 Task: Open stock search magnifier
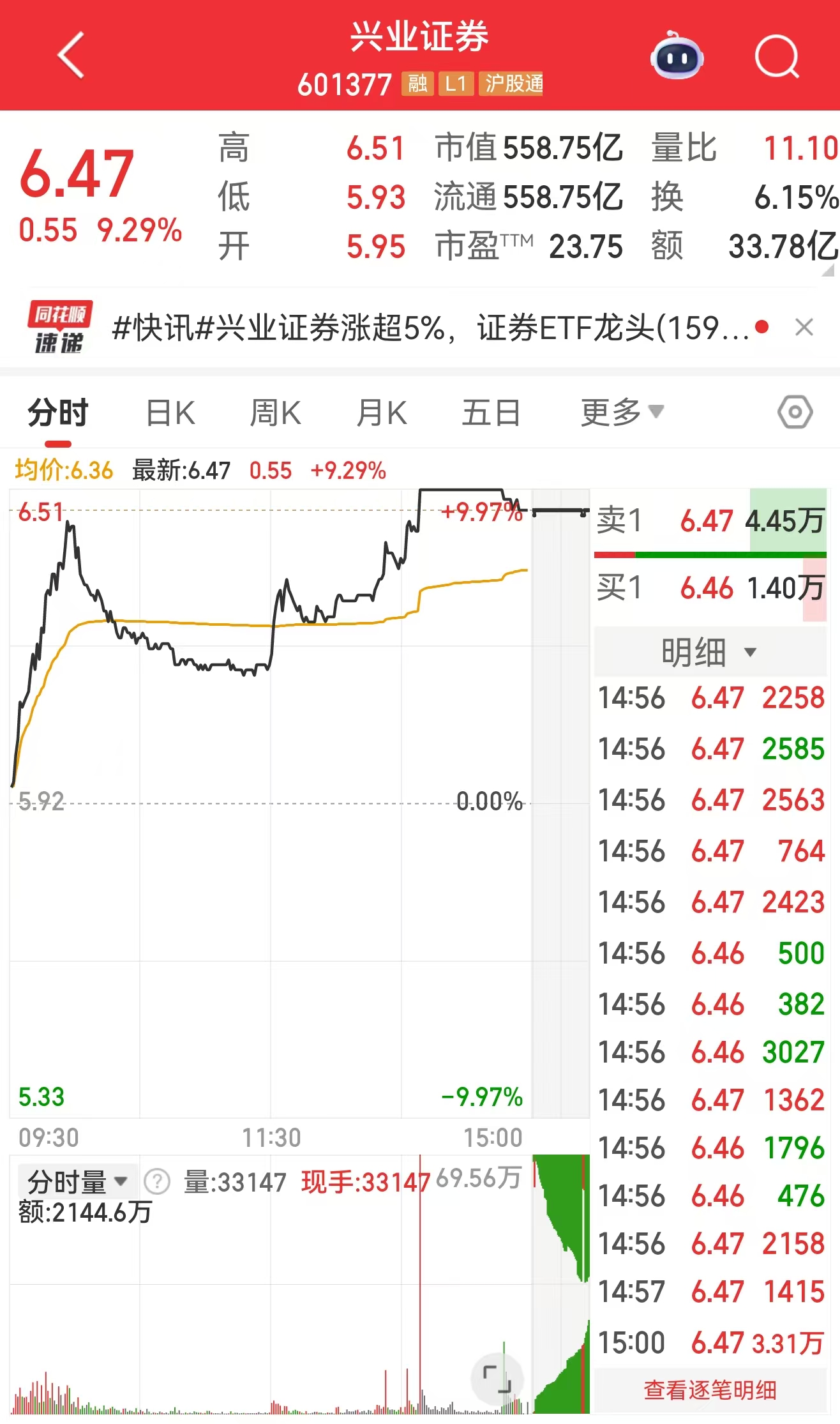click(x=776, y=57)
